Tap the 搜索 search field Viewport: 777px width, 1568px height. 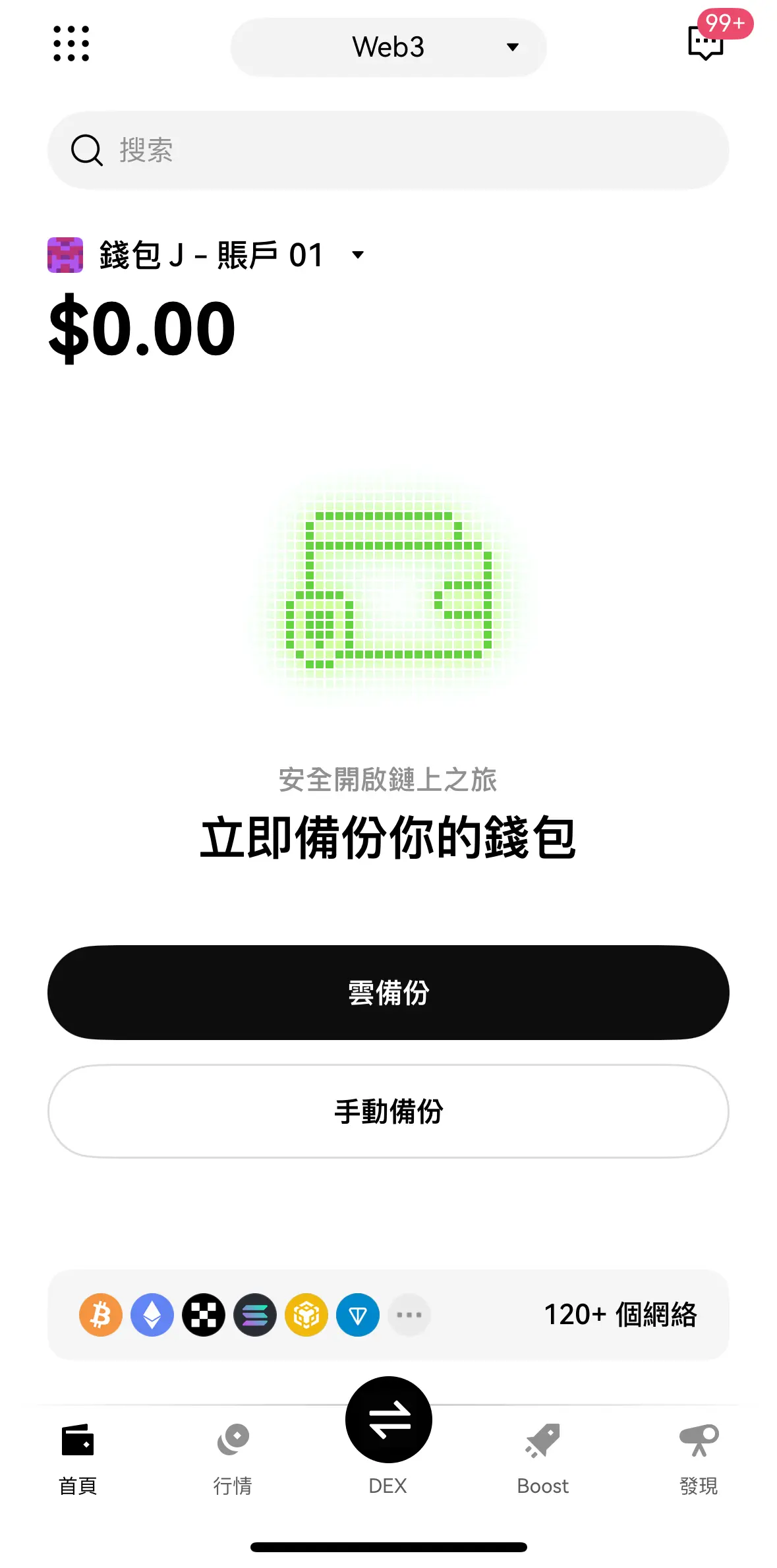click(x=388, y=150)
